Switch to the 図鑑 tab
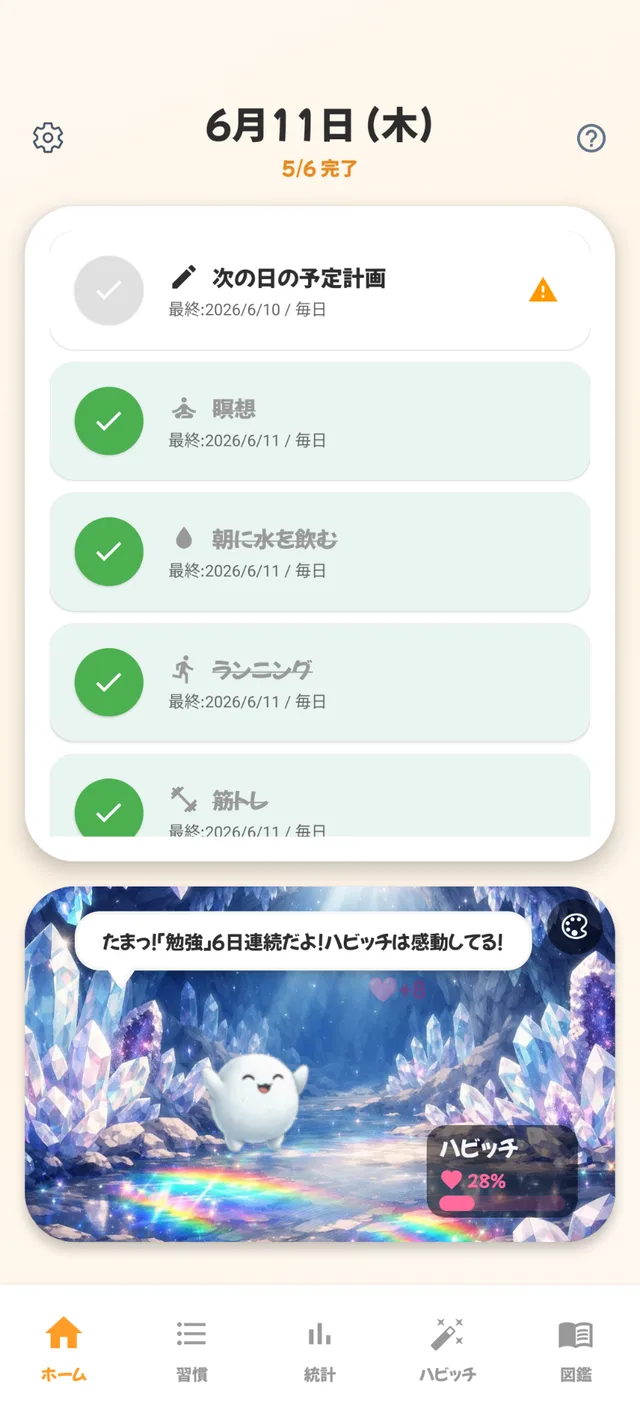 [576, 1349]
